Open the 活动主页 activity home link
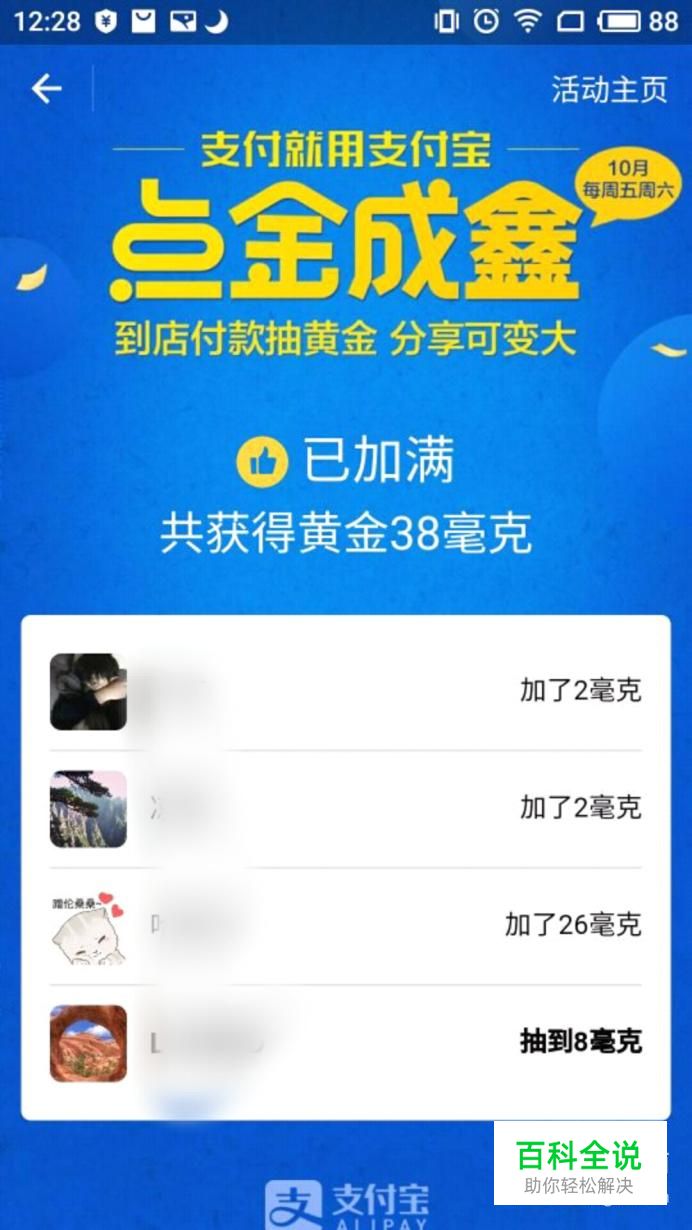692x1230 pixels. (609, 90)
